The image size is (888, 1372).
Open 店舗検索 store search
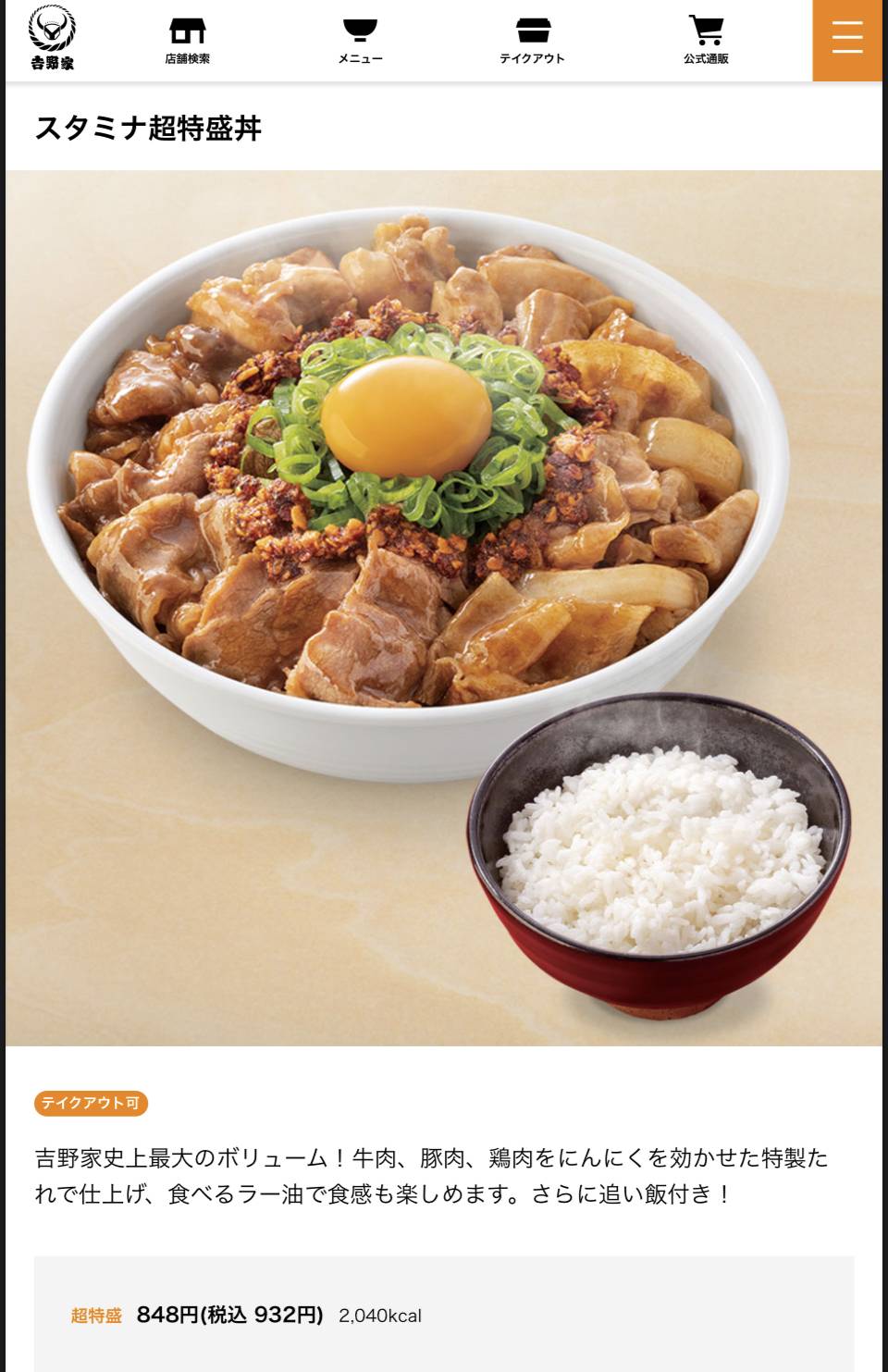pos(187,40)
